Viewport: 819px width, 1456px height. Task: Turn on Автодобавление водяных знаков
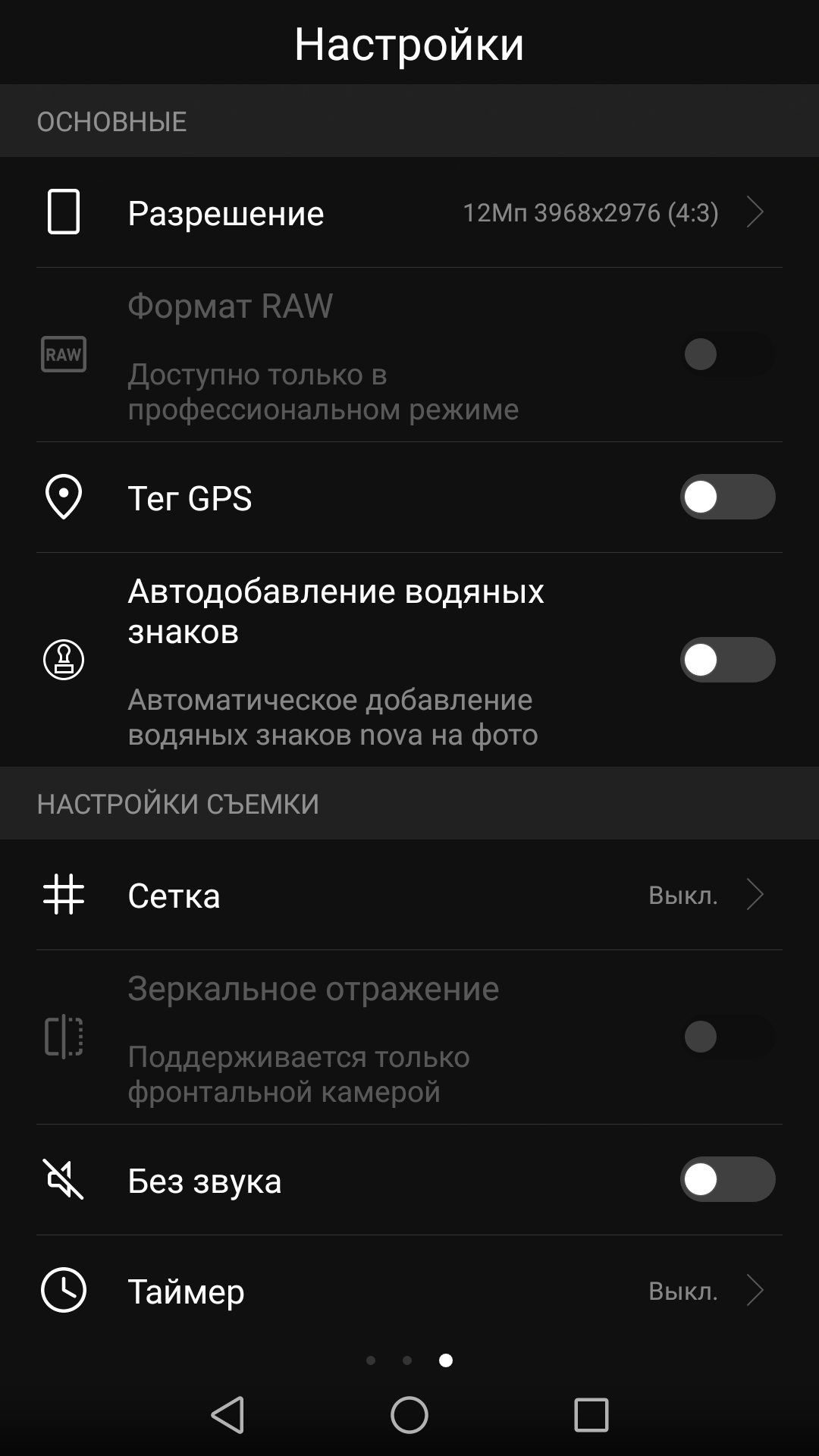(726, 660)
